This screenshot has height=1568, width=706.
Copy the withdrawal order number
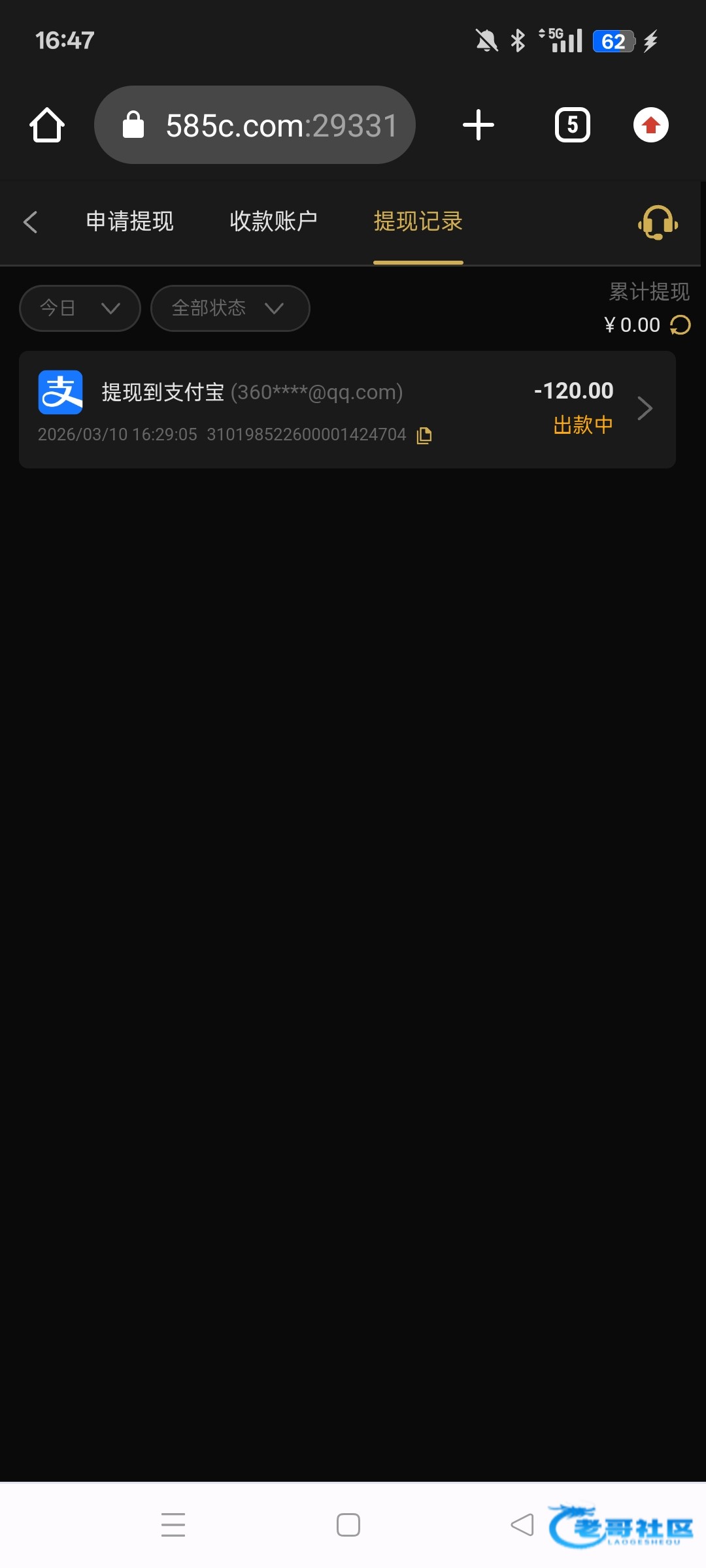424,435
